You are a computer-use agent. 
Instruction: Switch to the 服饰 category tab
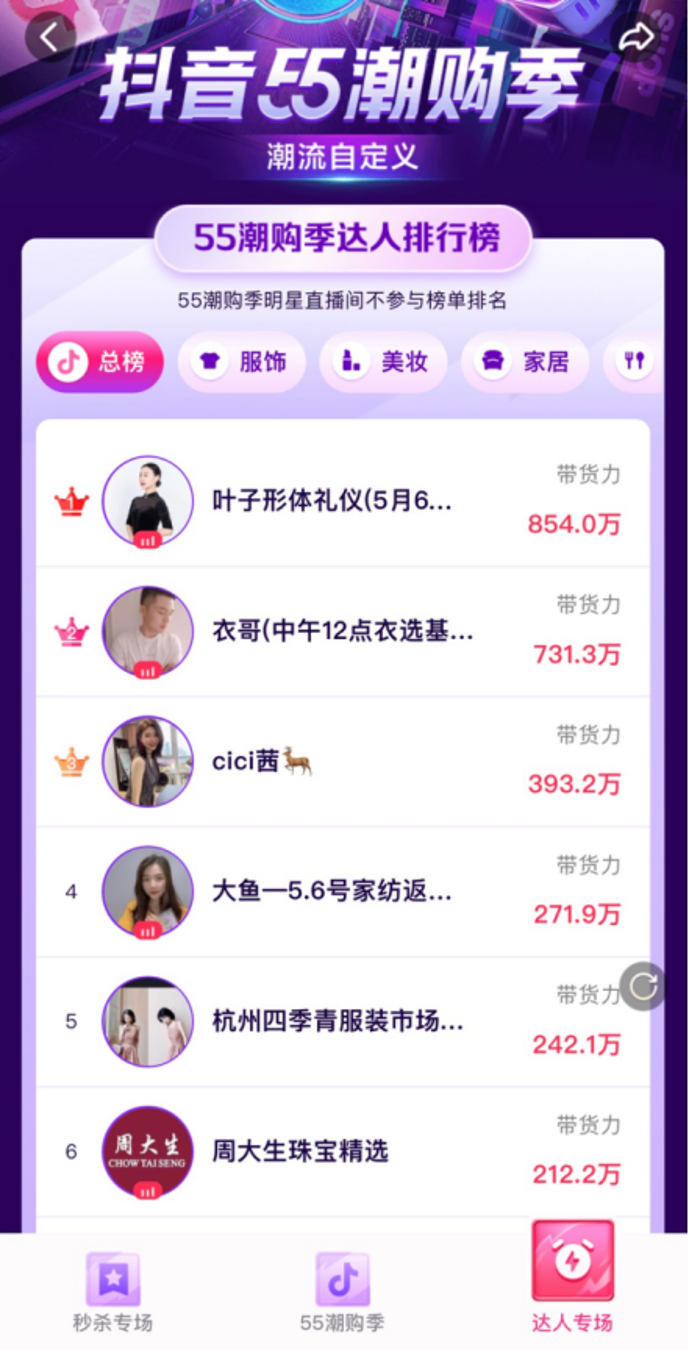tap(243, 362)
